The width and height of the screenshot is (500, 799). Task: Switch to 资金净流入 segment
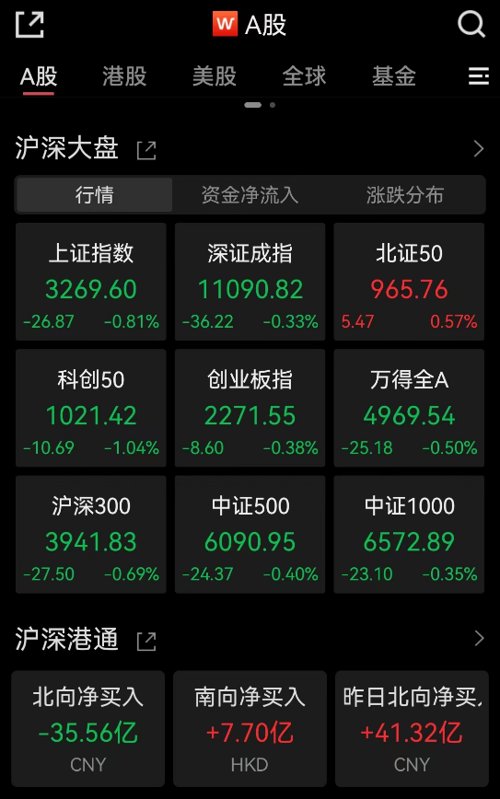click(x=250, y=195)
